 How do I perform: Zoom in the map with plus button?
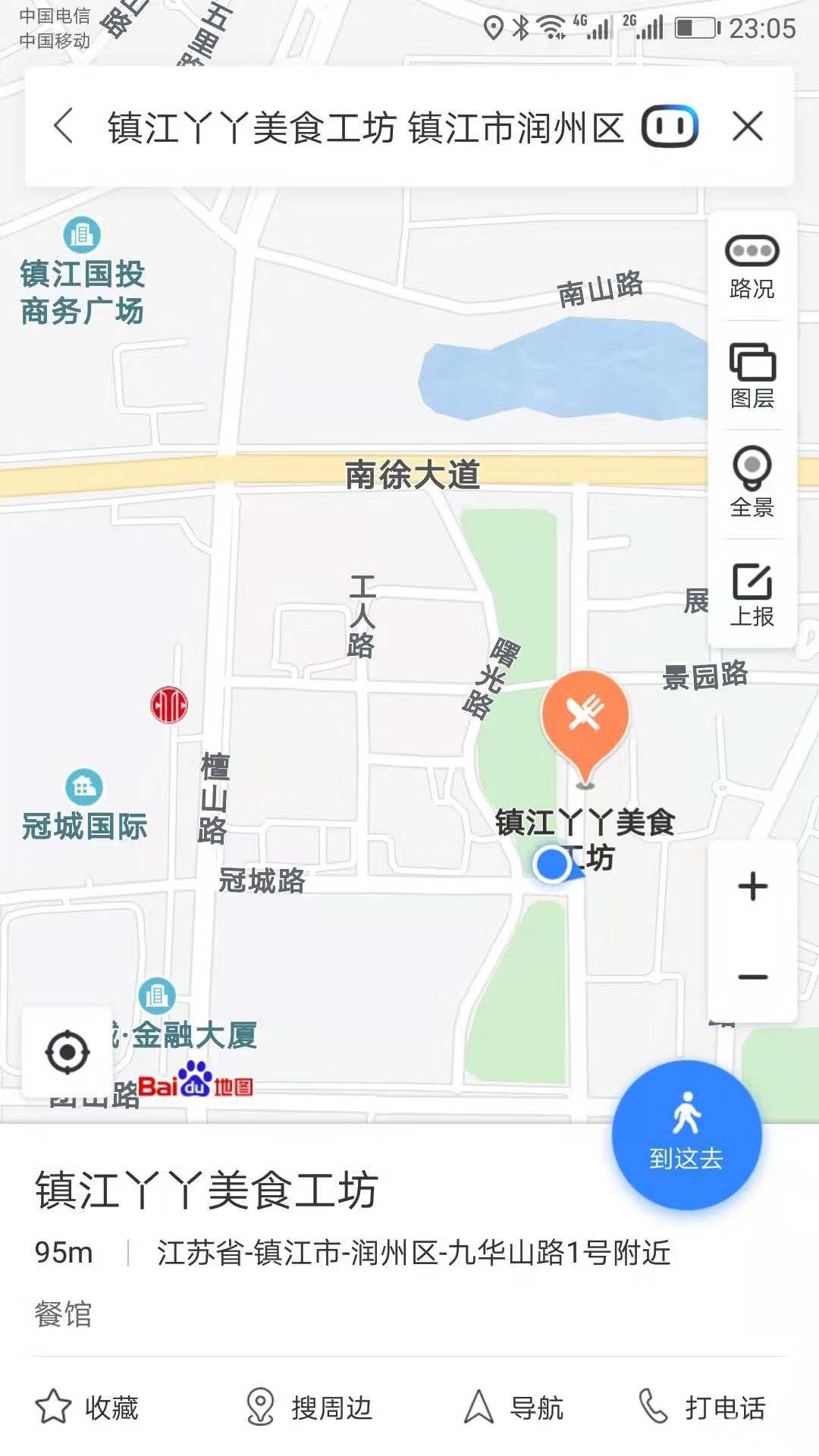(x=752, y=886)
